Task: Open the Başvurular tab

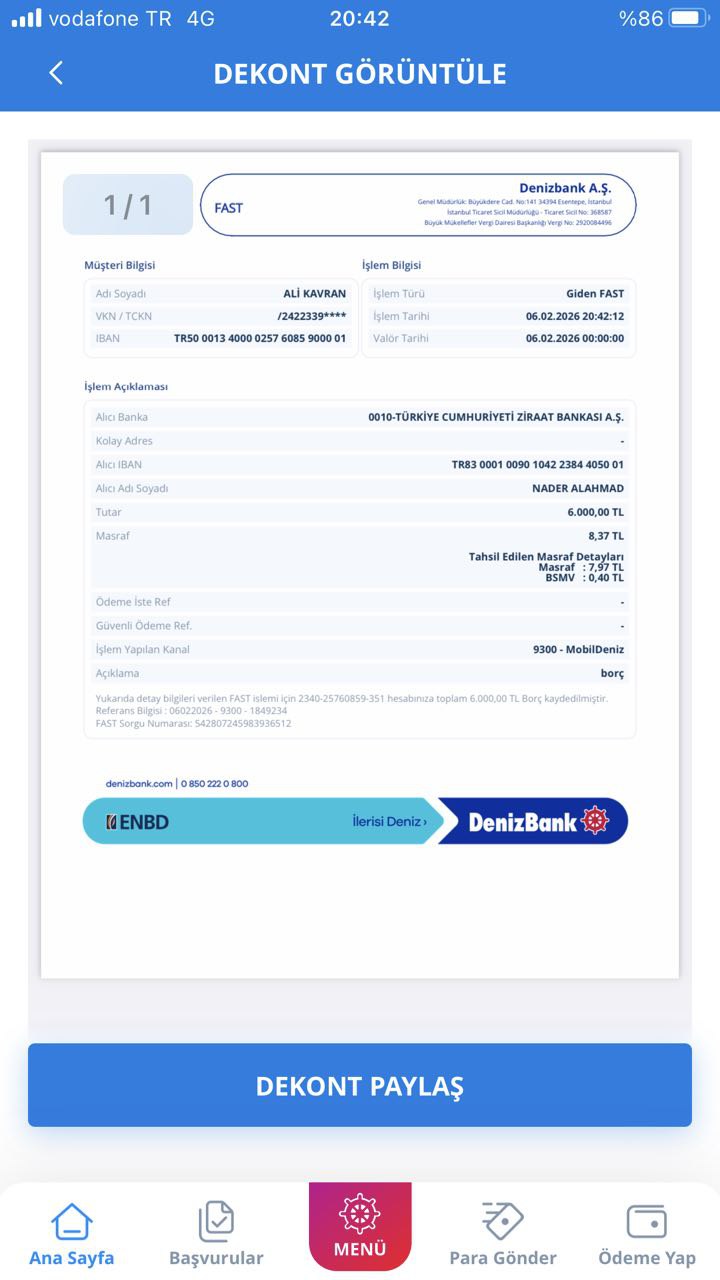Action: pos(216,1235)
